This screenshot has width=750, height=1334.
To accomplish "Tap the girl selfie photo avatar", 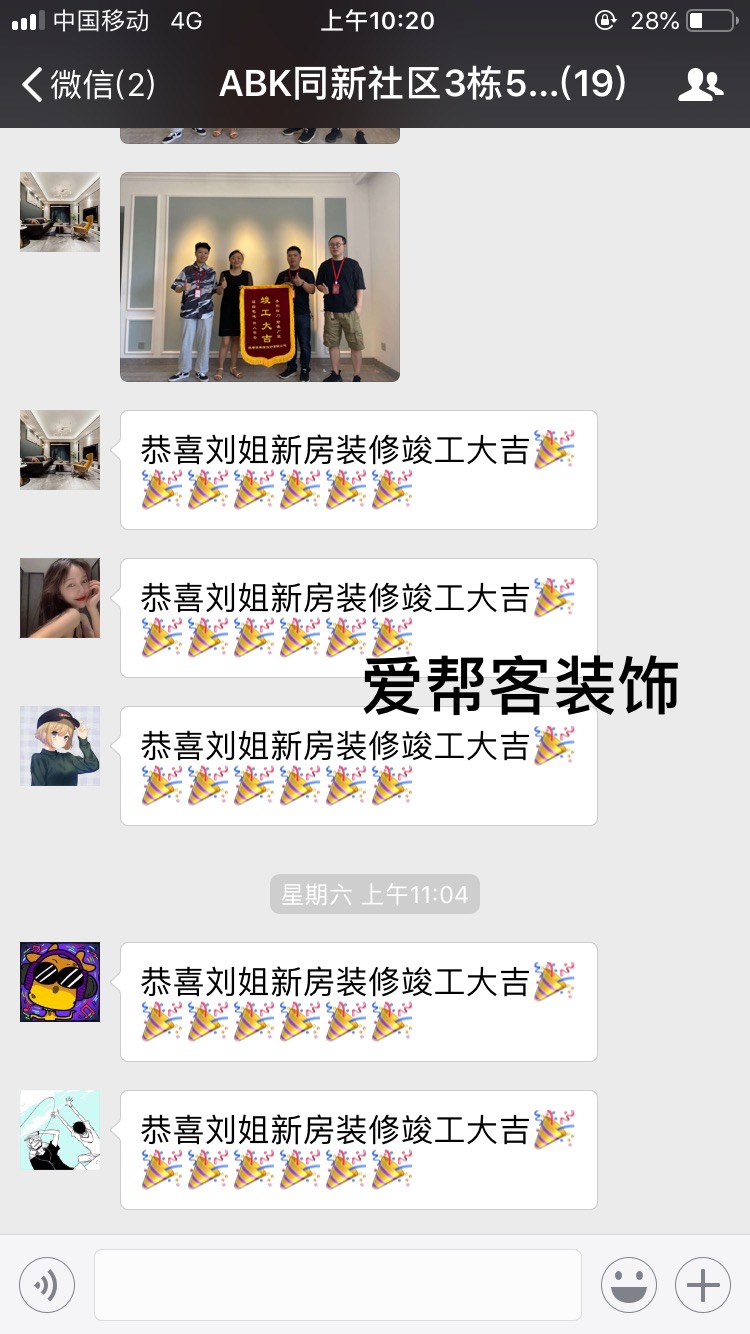I will pos(60,598).
